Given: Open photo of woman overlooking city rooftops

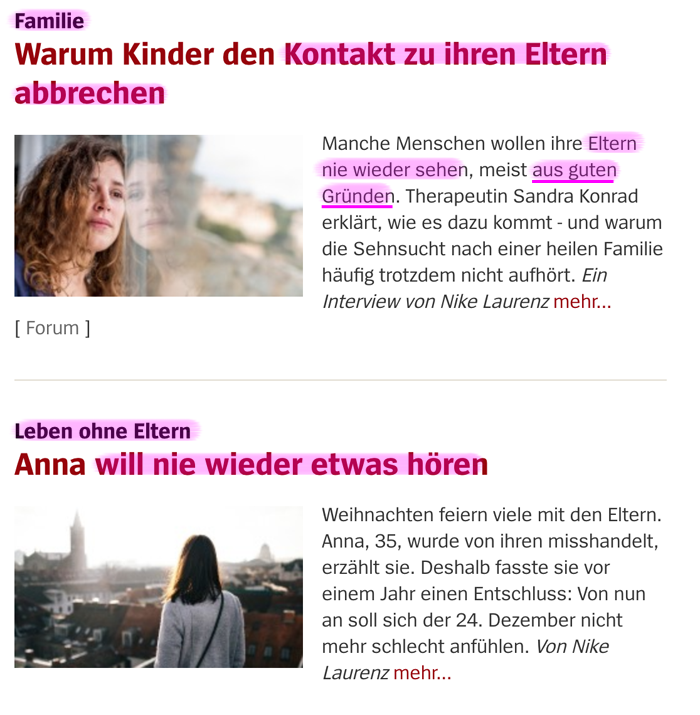Looking at the screenshot, I should (158, 587).
